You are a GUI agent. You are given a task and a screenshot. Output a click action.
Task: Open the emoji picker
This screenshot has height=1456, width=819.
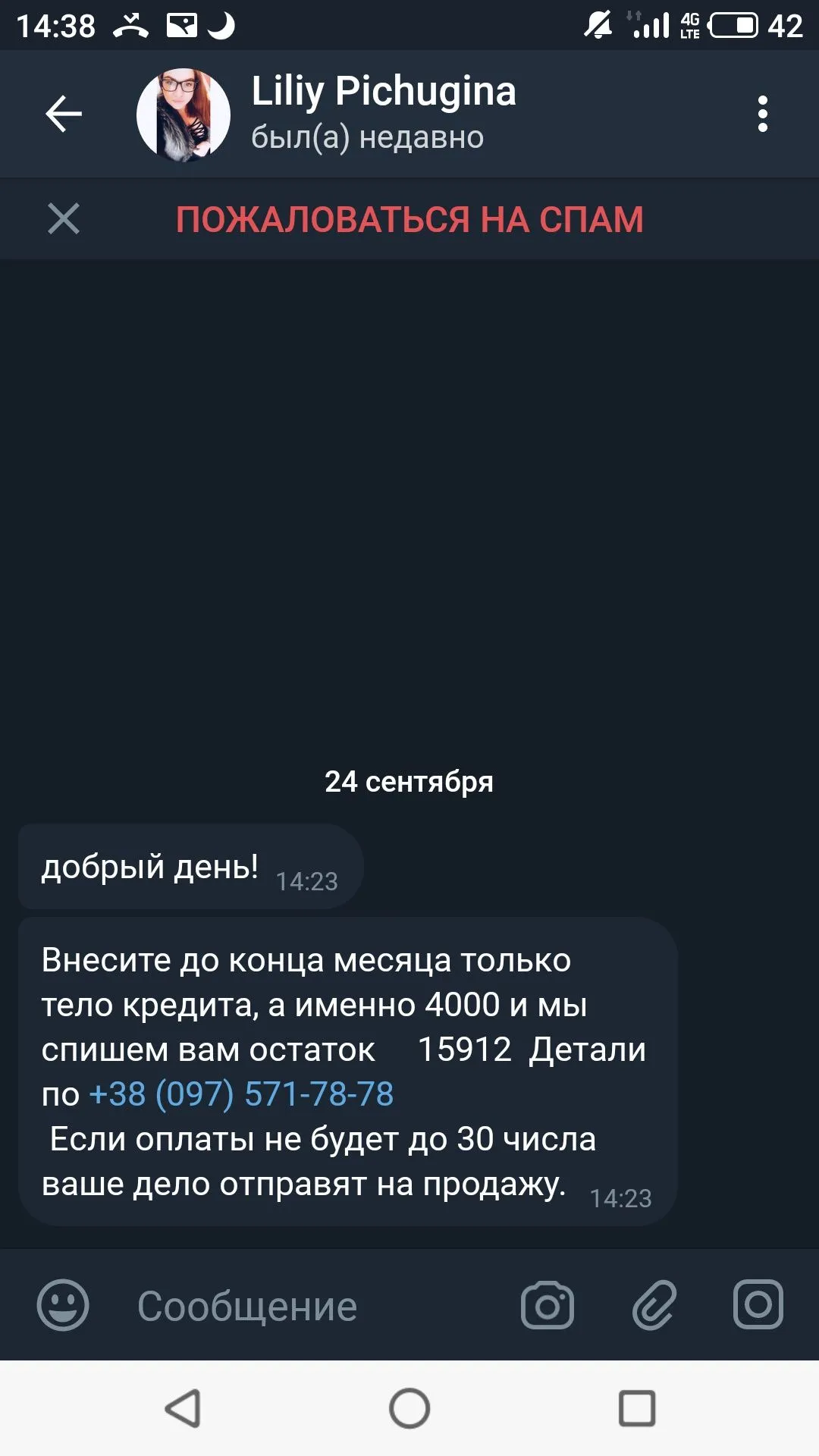click(x=63, y=1305)
